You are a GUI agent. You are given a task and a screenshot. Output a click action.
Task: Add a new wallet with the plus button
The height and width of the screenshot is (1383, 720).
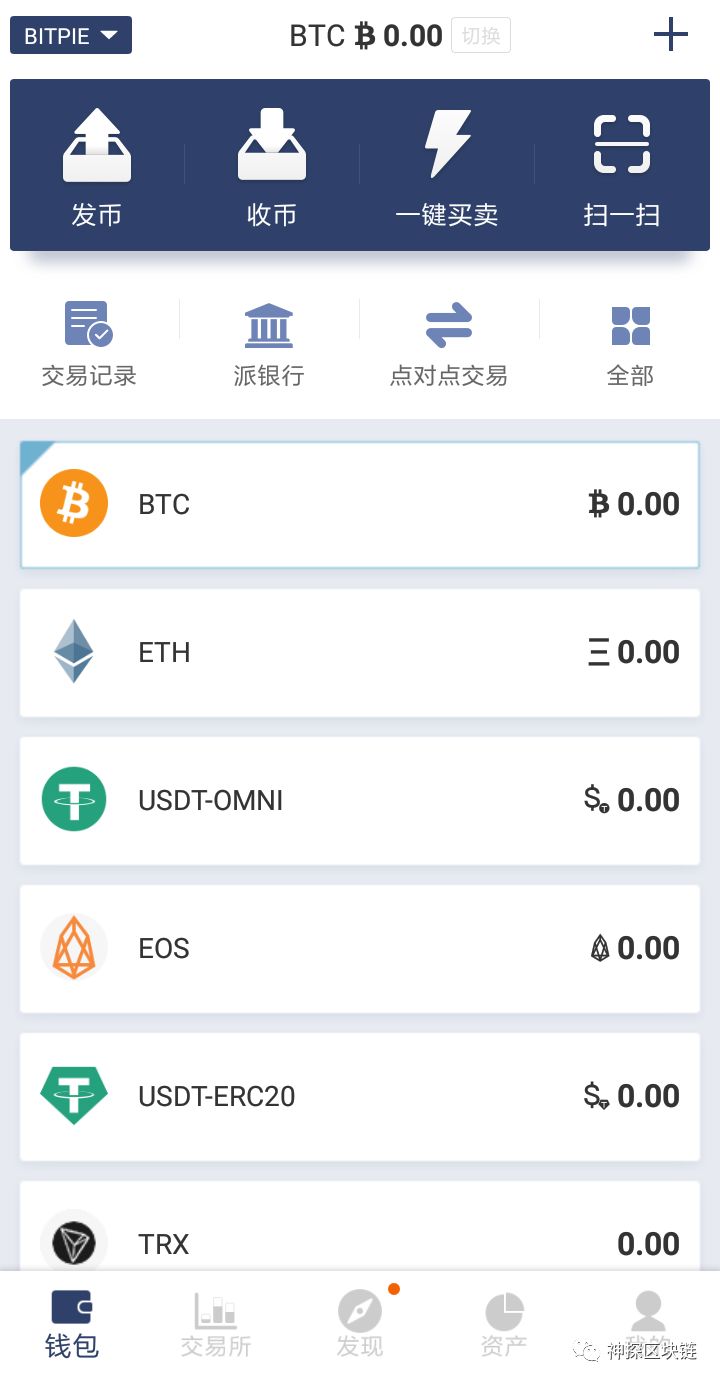tap(670, 34)
